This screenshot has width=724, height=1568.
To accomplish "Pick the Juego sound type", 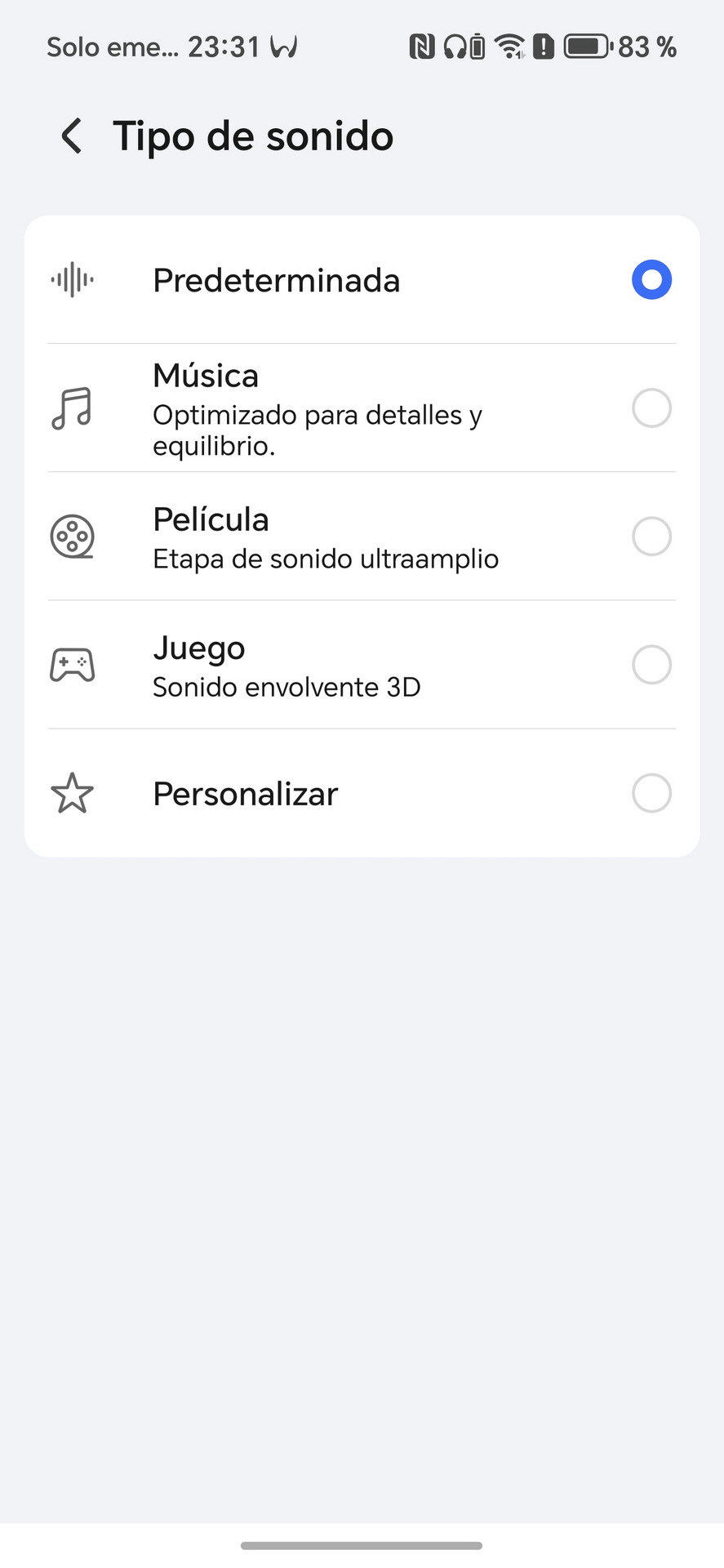I will click(x=362, y=665).
